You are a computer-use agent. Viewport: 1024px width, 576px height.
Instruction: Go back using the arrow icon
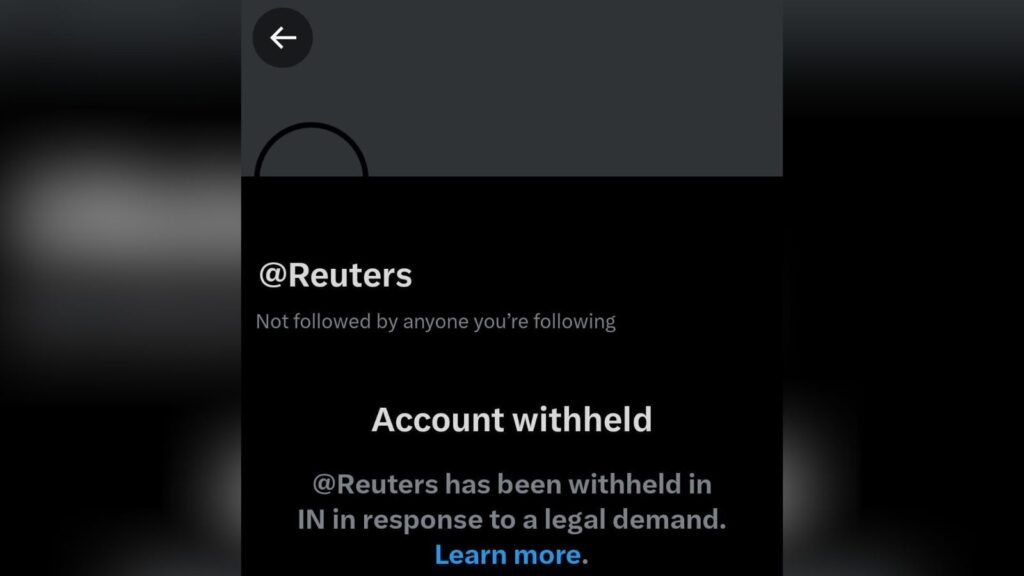click(x=283, y=38)
